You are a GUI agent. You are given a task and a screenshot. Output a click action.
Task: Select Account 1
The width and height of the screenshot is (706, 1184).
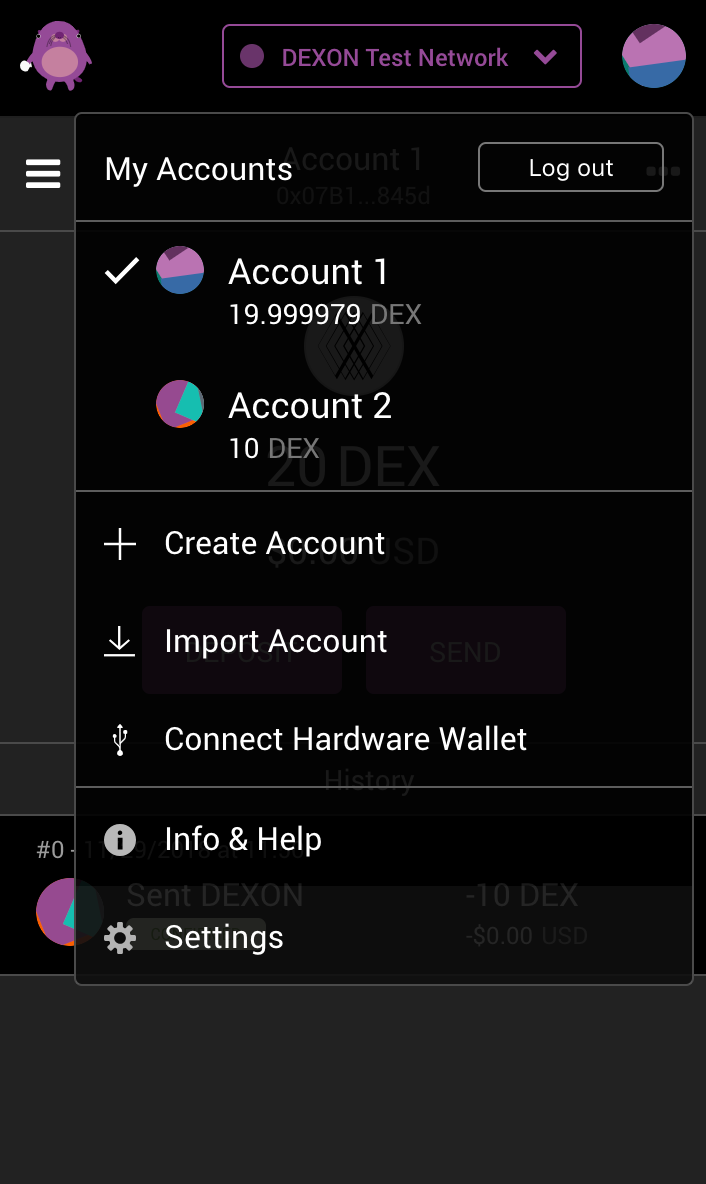pyautogui.click(x=308, y=288)
